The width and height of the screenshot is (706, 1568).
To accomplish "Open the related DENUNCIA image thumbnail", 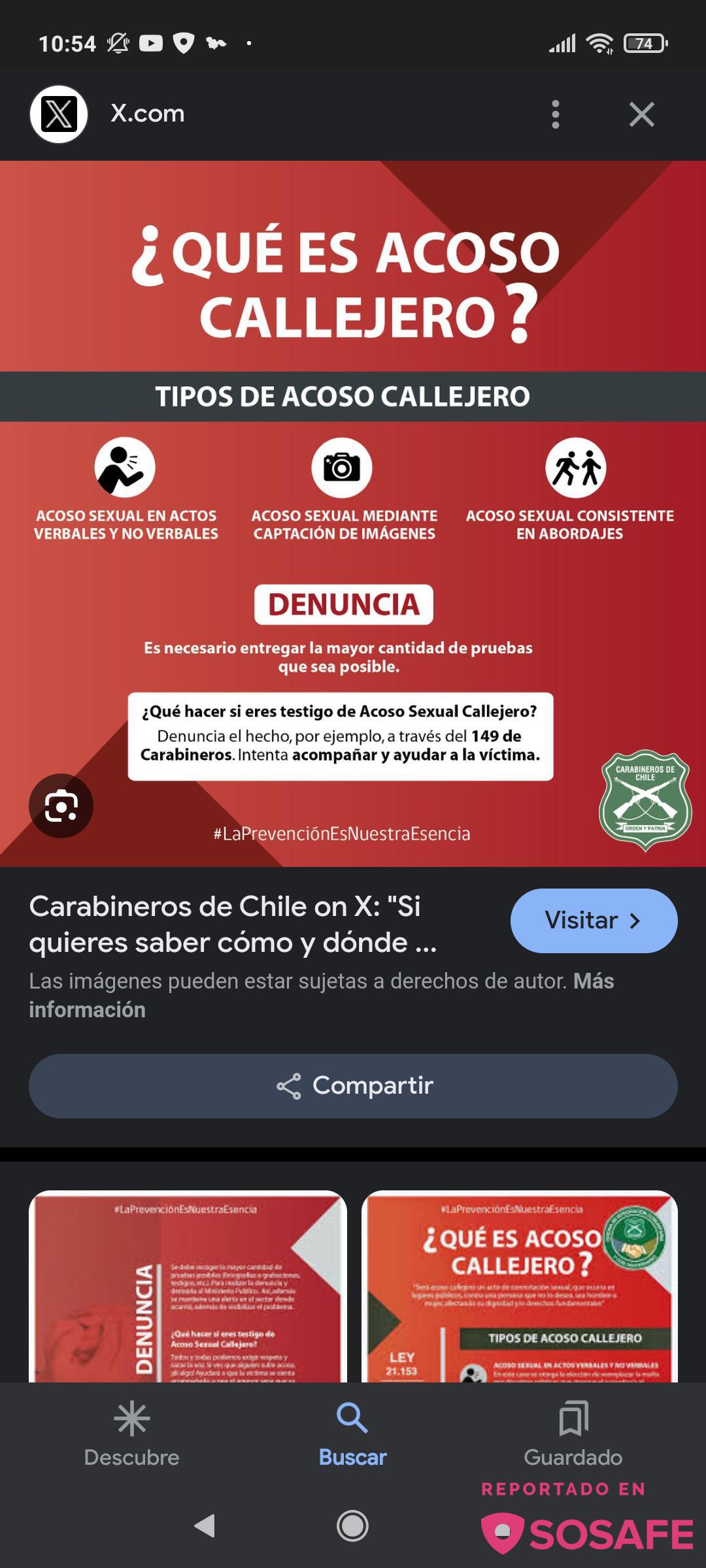I will 188,1286.
